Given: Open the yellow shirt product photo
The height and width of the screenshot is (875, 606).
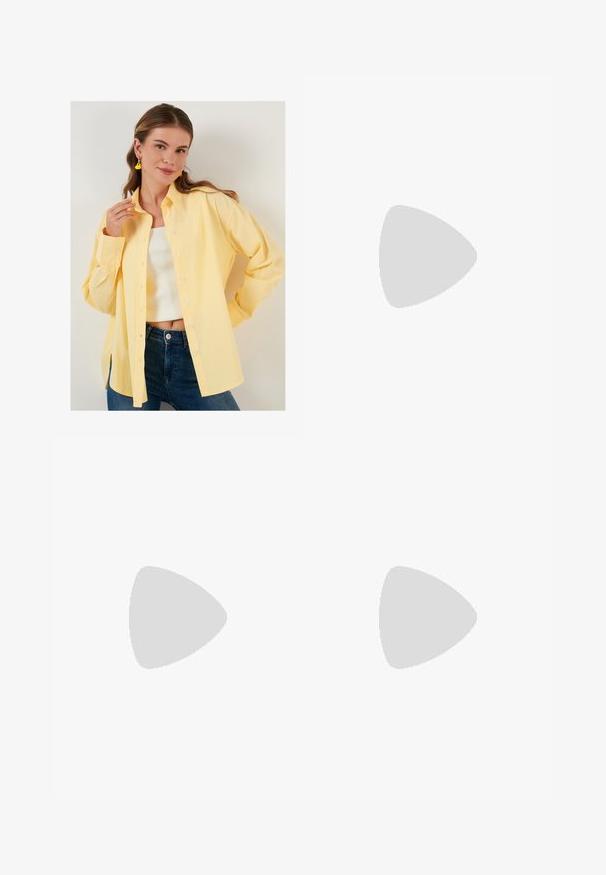Looking at the screenshot, I should pyautogui.click(x=177, y=256).
